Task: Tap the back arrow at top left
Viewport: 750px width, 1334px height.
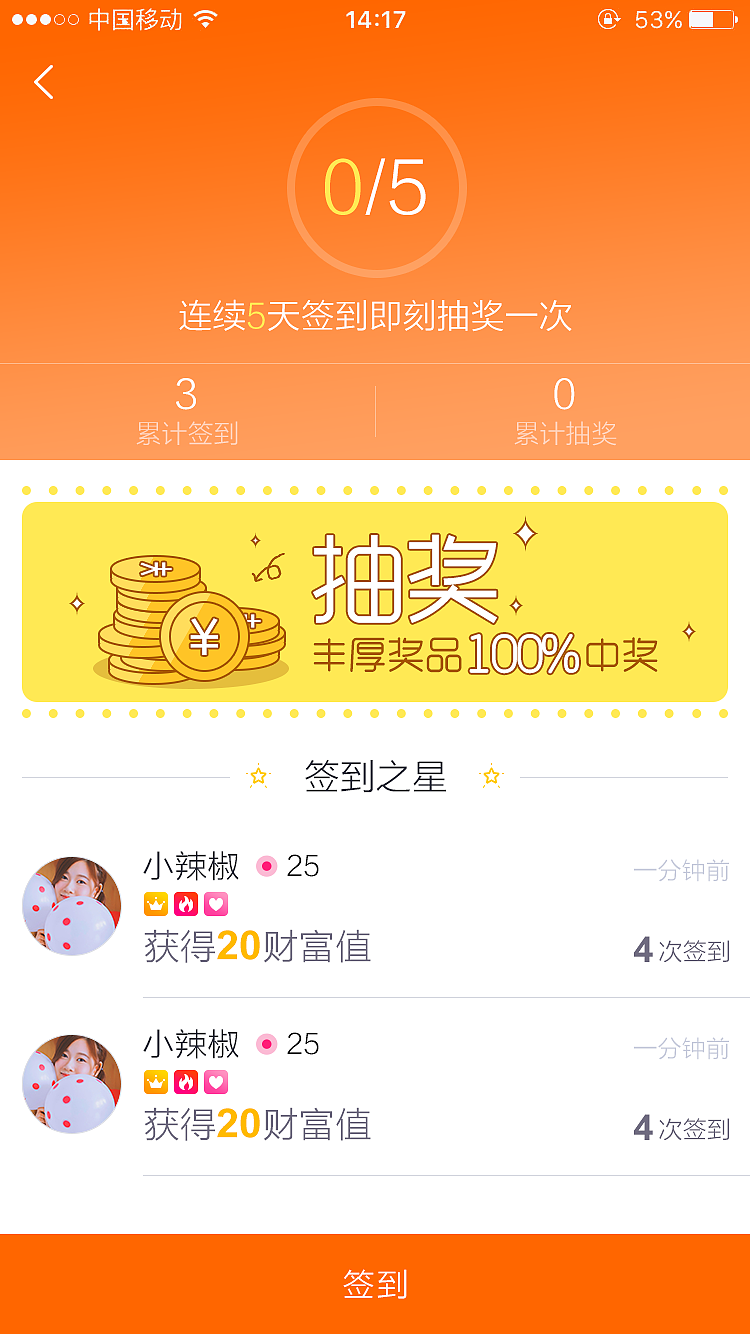Action: [x=43, y=83]
